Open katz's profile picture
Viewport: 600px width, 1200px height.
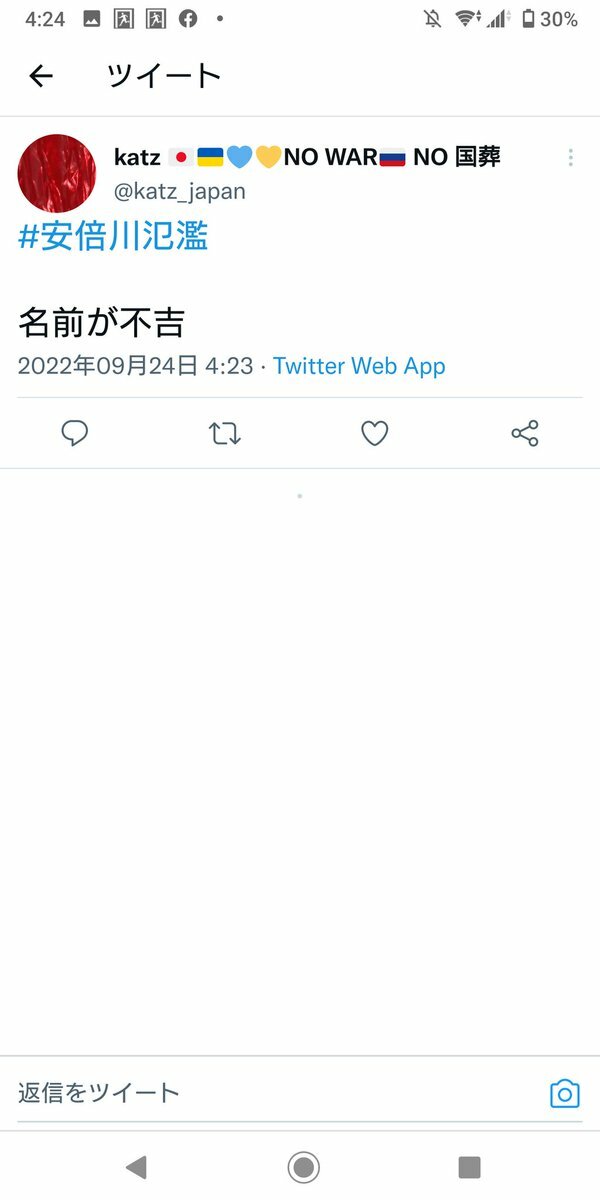(x=57, y=172)
